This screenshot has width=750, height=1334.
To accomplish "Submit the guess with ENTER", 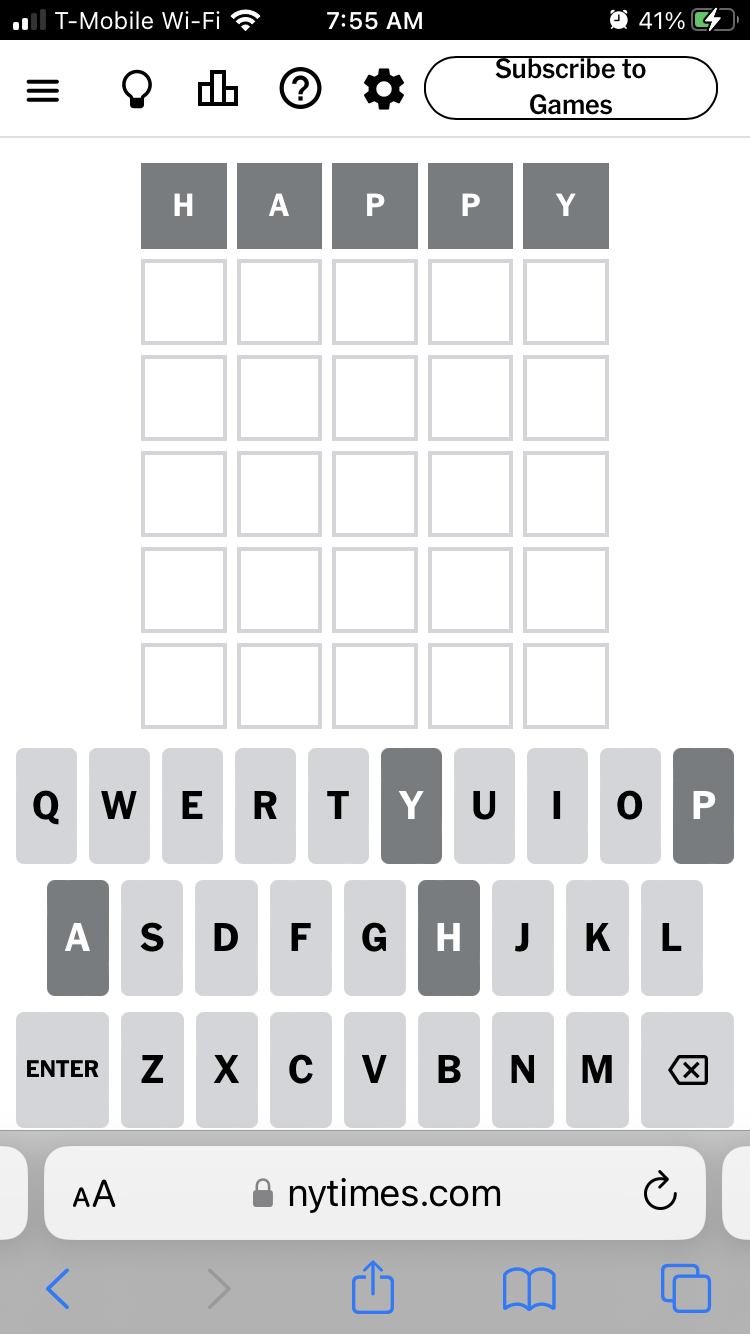I will click(x=62, y=1070).
